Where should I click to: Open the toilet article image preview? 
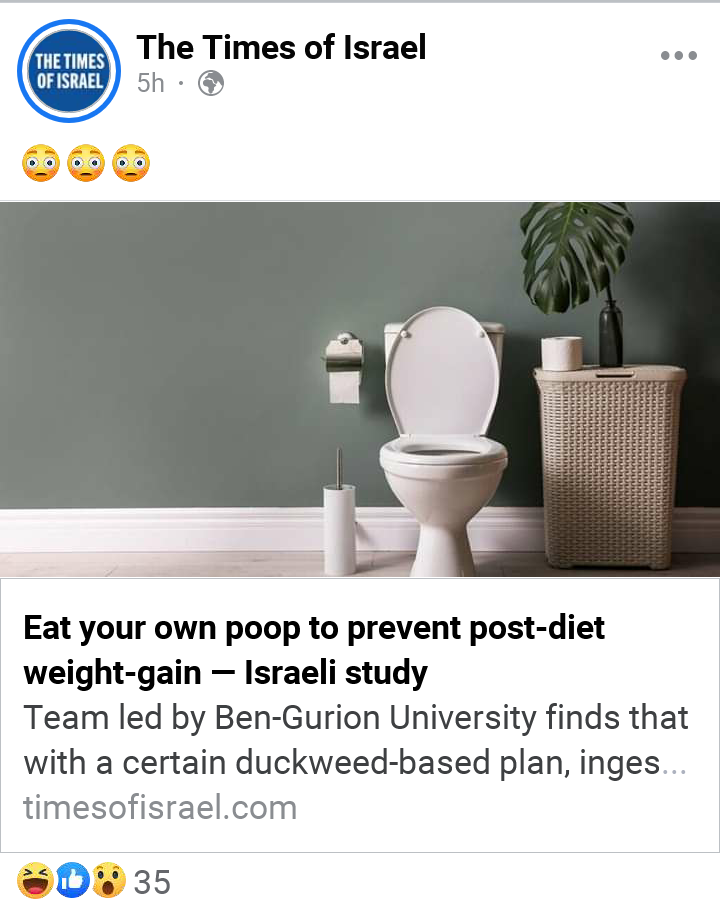click(x=360, y=390)
